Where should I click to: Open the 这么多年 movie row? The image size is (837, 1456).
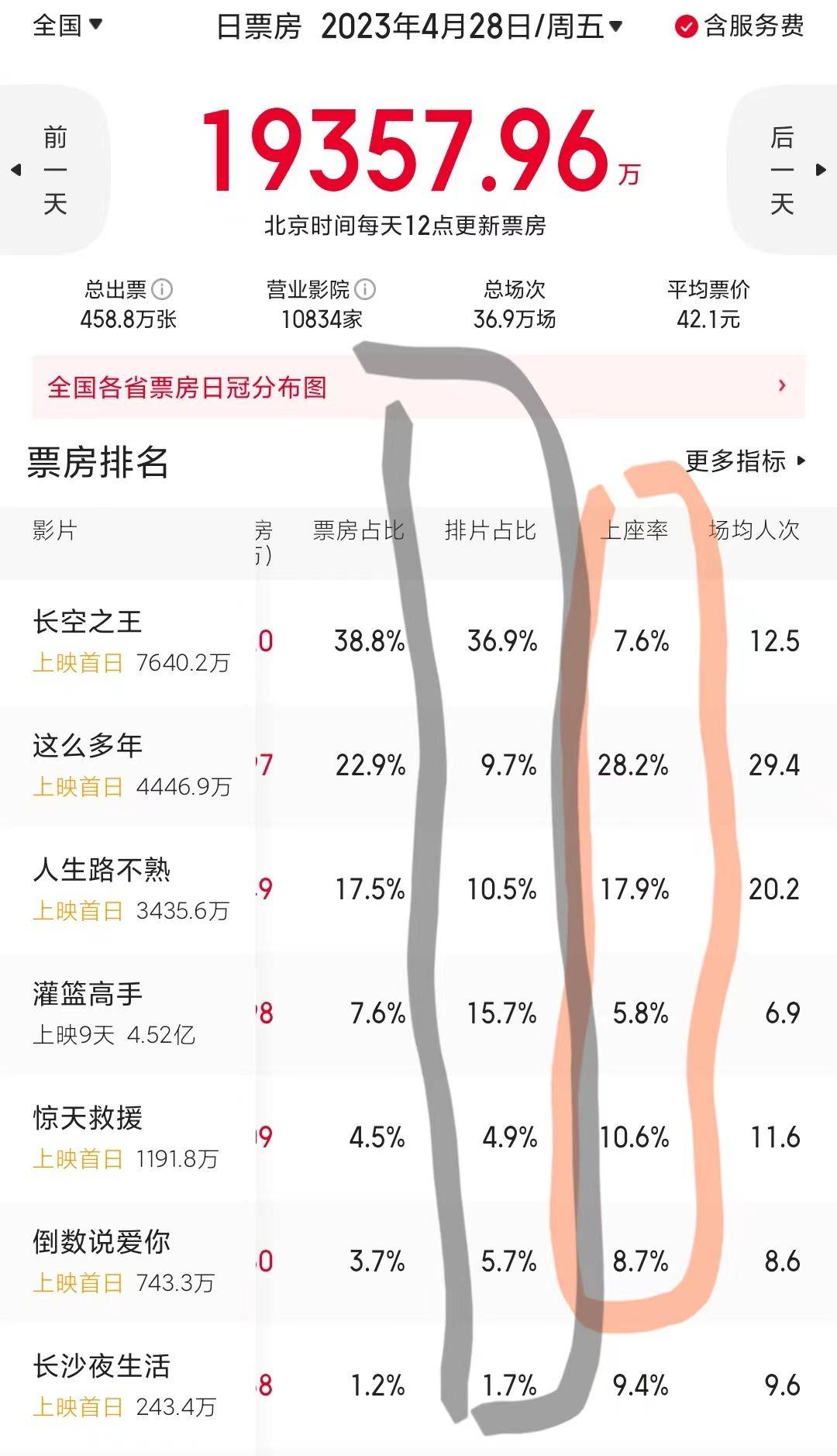tap(418, 766)
